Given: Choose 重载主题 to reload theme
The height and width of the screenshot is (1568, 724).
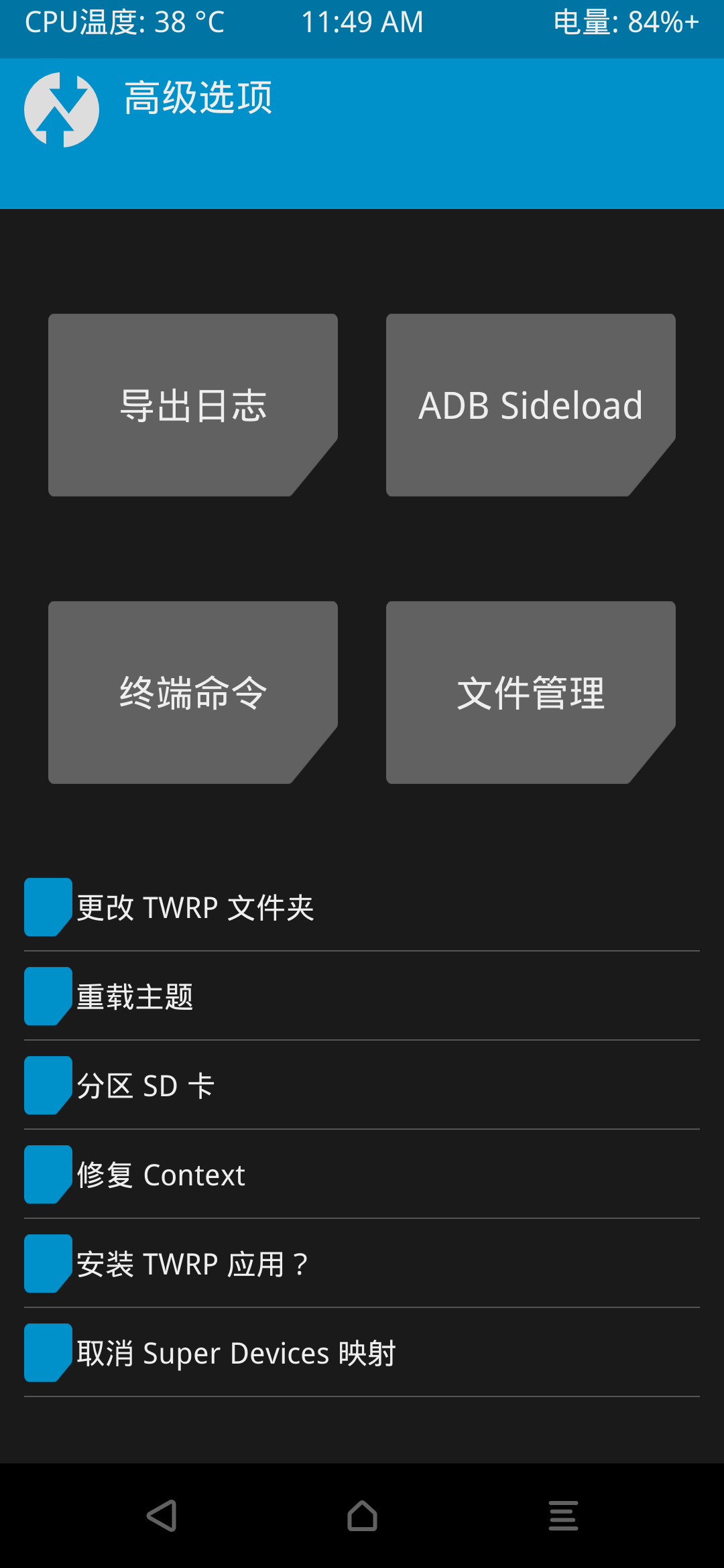Looking at the screenshot, I should pyautogui.click(x=362, y=996).
